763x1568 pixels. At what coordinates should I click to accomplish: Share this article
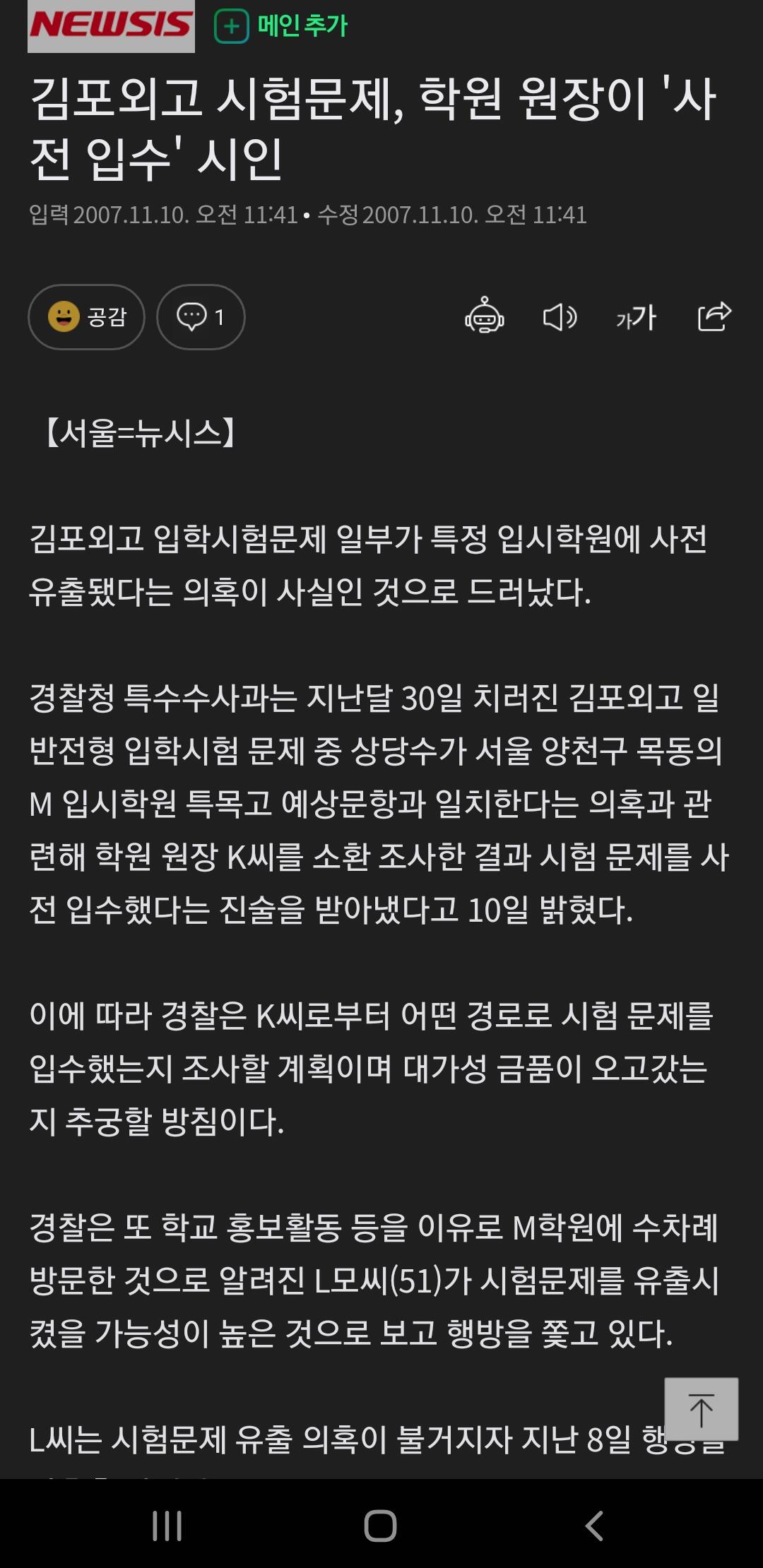(714, 316)
